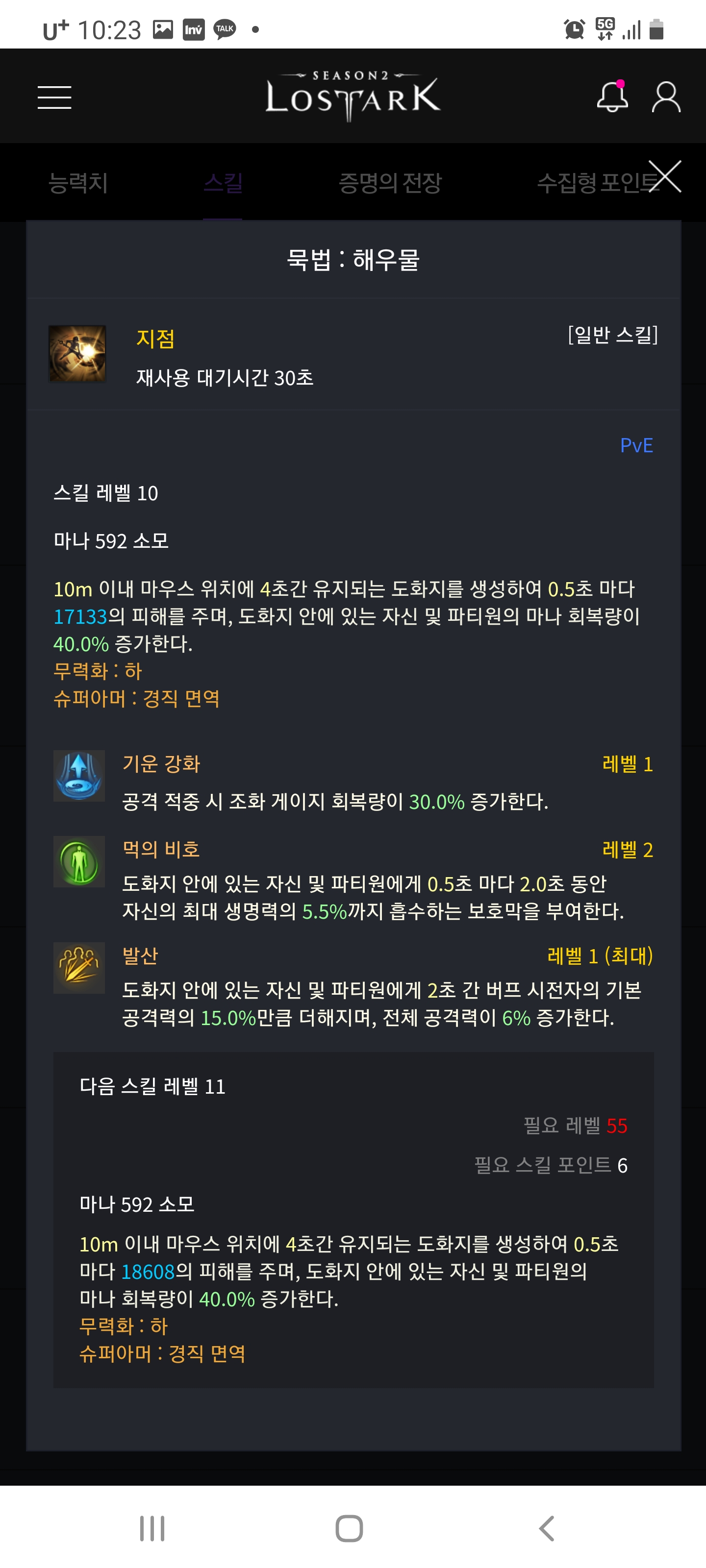
Task: Open the hamburger menu
Action: [x=54, y=98]
